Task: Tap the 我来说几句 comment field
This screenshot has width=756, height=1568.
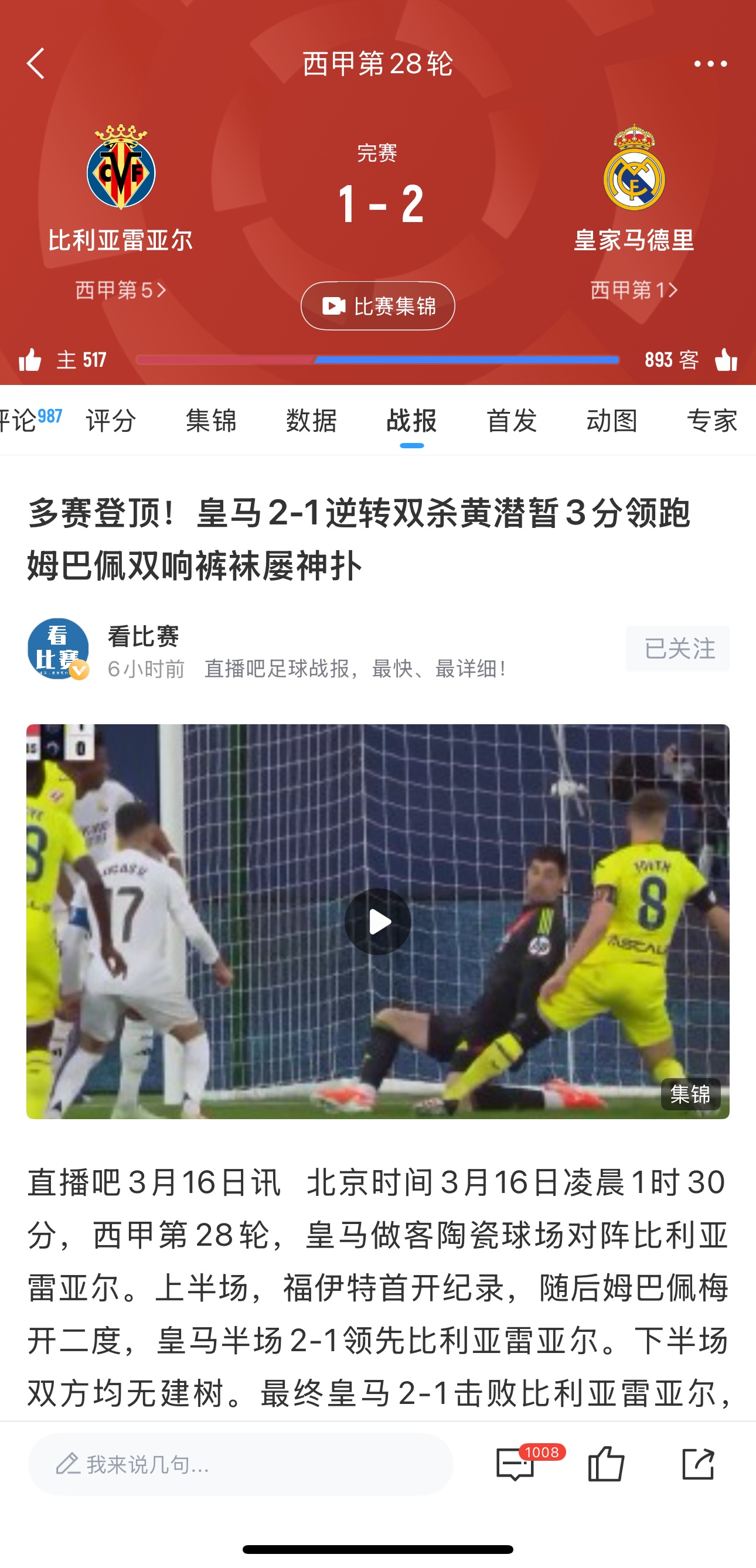Action: tap(240, 1464)
